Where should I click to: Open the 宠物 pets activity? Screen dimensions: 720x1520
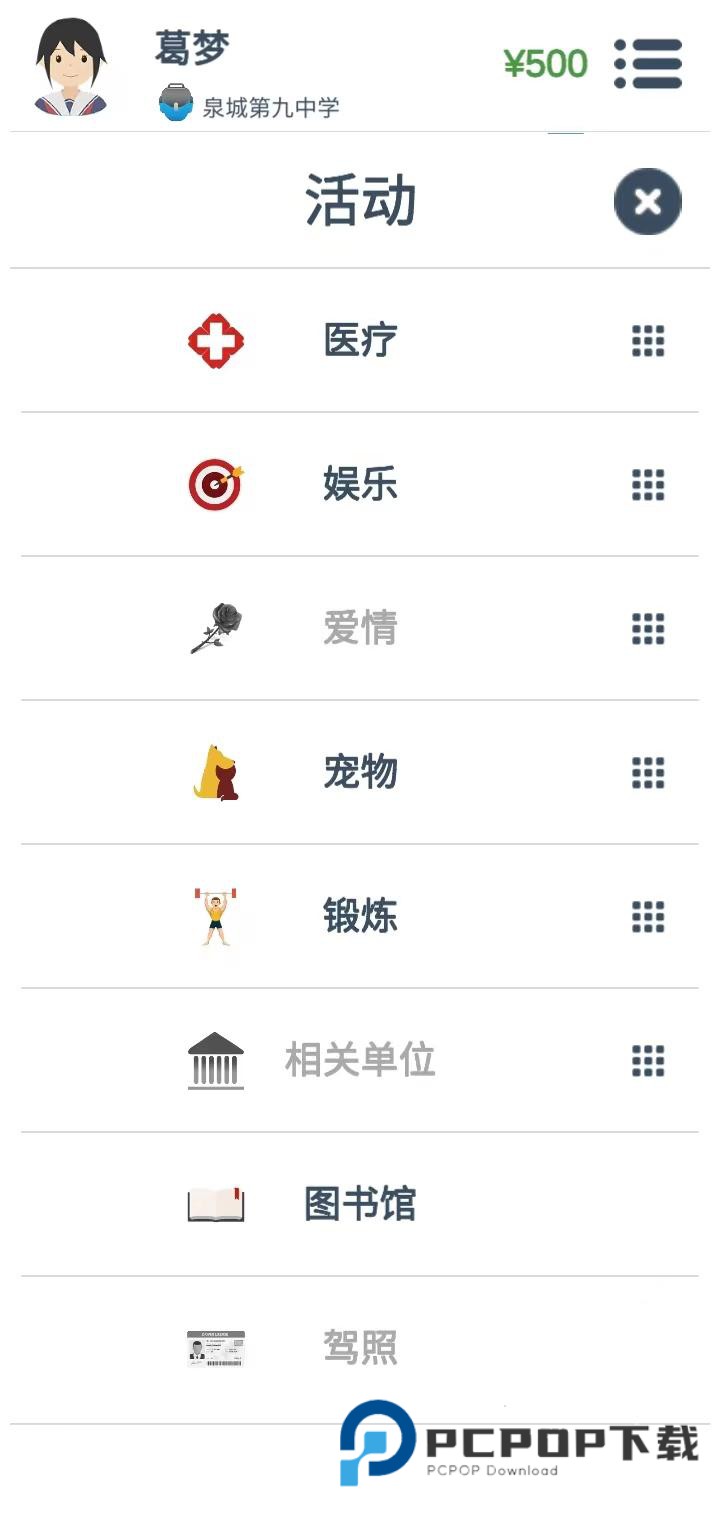tap(360, 773)
